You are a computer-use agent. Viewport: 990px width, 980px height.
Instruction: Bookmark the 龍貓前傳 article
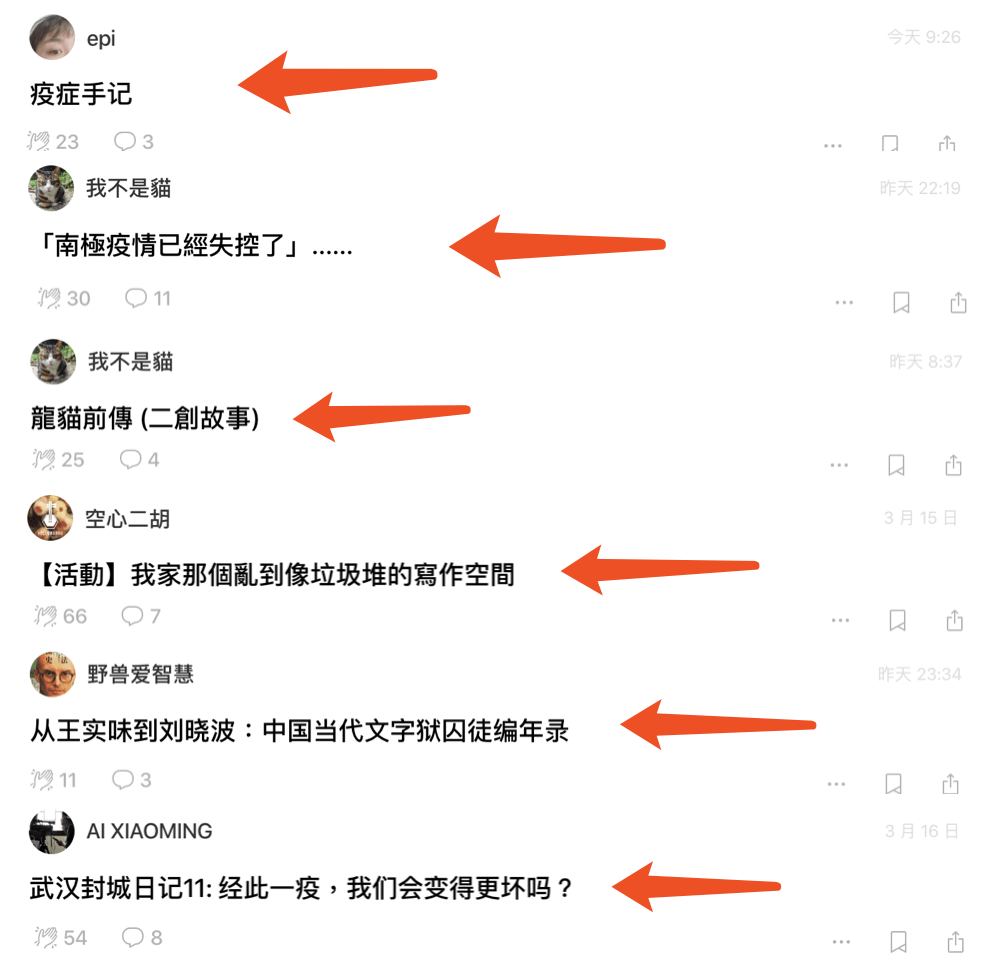(x=897, y=465)
